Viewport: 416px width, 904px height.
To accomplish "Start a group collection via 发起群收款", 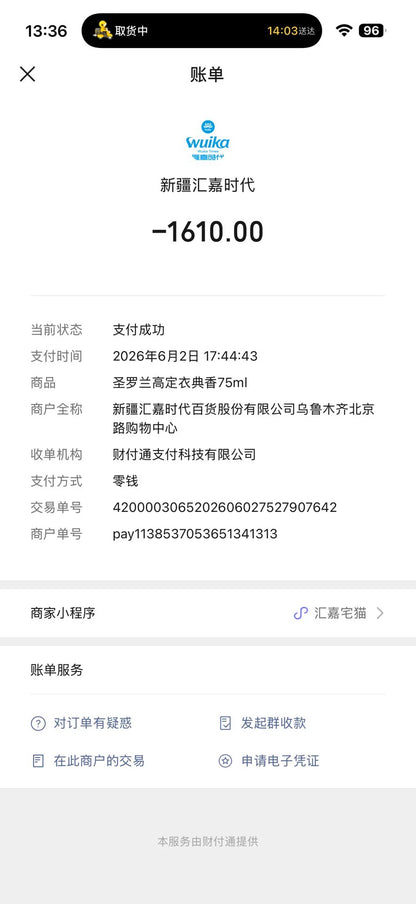I will (x=262, y=723).
